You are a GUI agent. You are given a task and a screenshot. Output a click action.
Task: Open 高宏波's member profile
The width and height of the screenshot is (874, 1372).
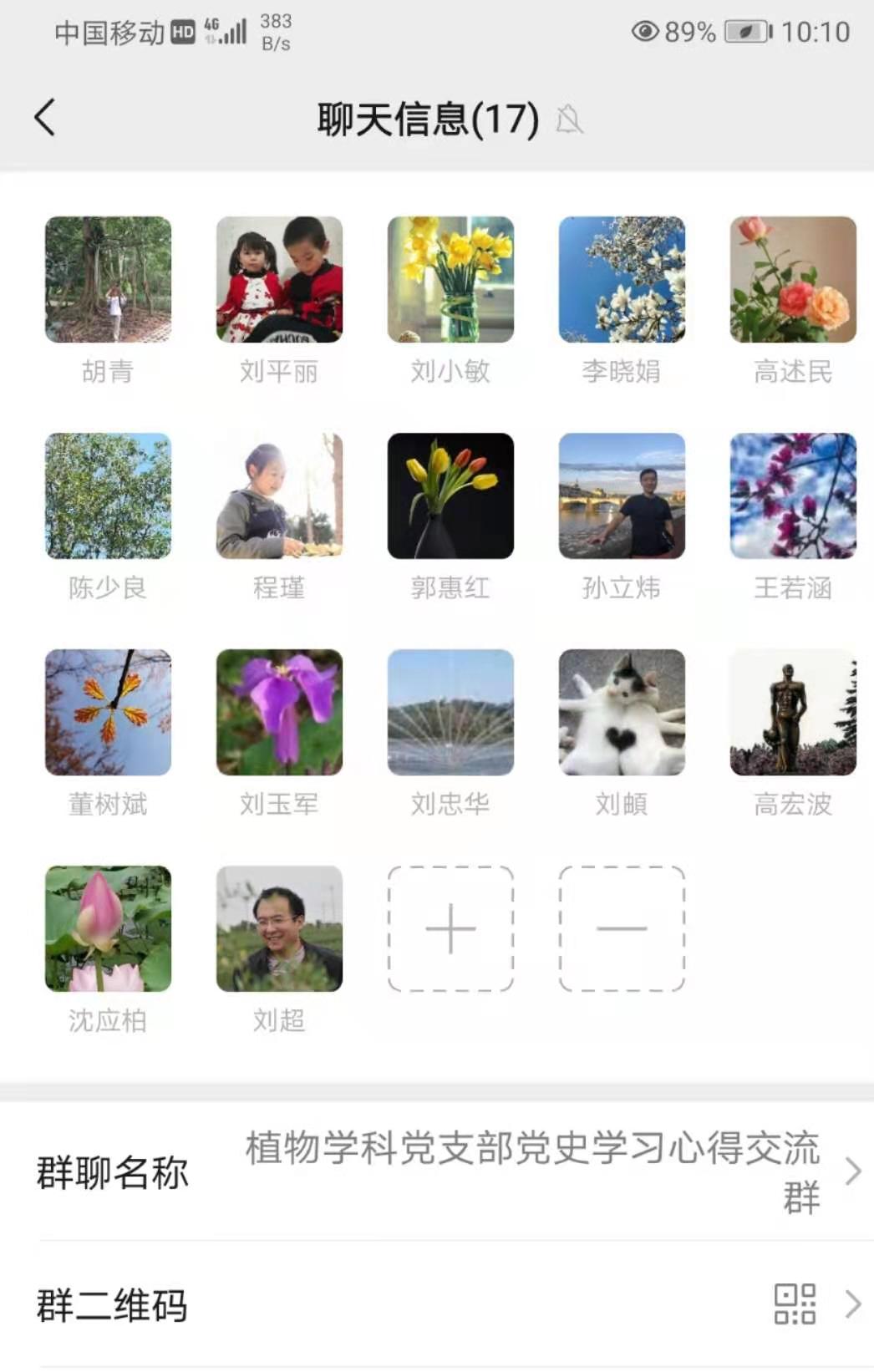coord(793,712)
